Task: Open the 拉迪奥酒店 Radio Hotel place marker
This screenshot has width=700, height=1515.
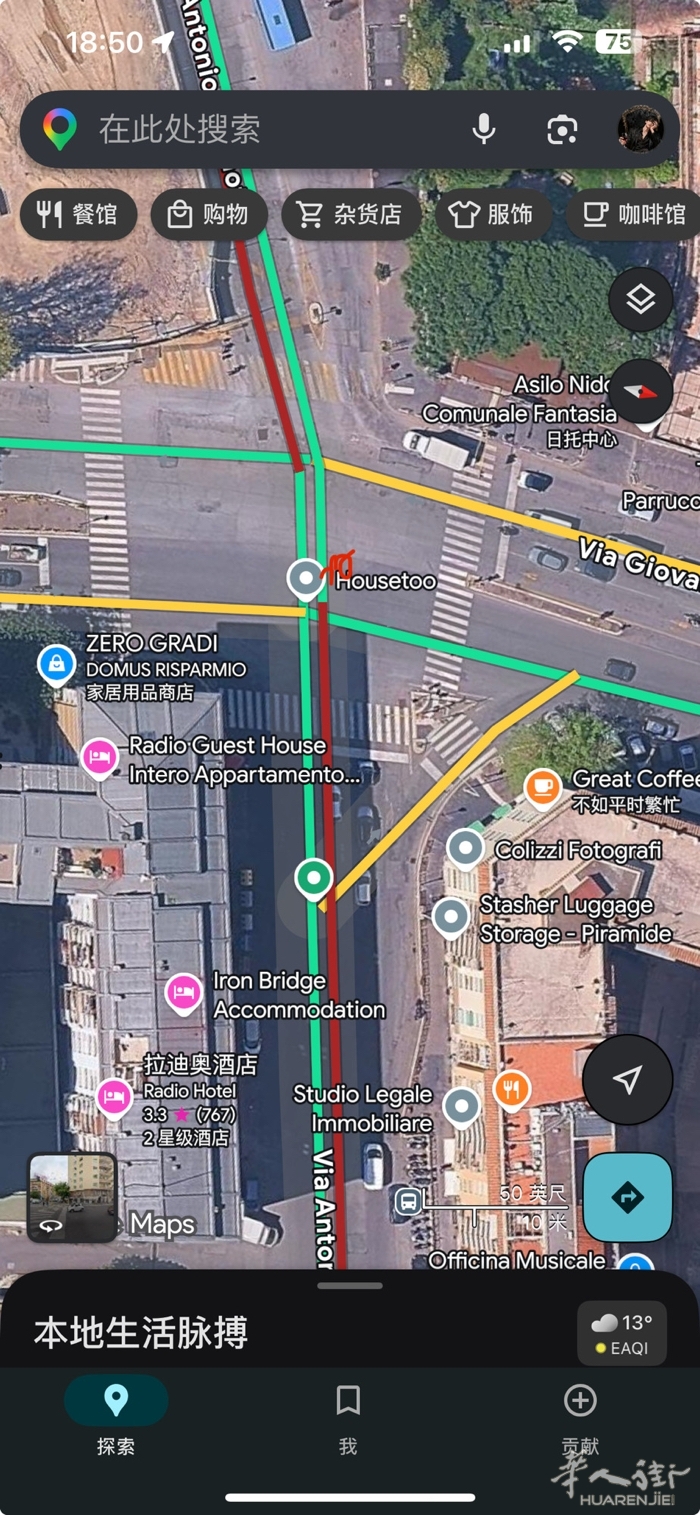Action: (x=114, y=1096)
